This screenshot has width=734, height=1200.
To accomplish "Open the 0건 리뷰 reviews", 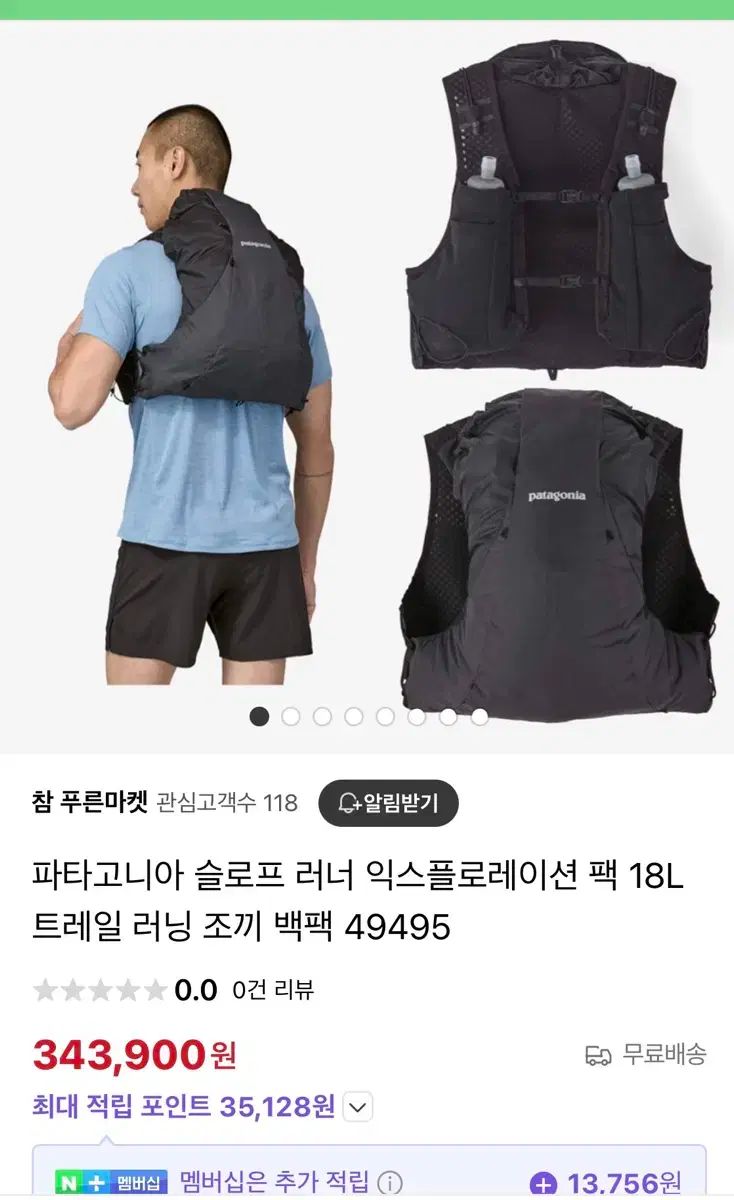I will (x=273, y=990).
